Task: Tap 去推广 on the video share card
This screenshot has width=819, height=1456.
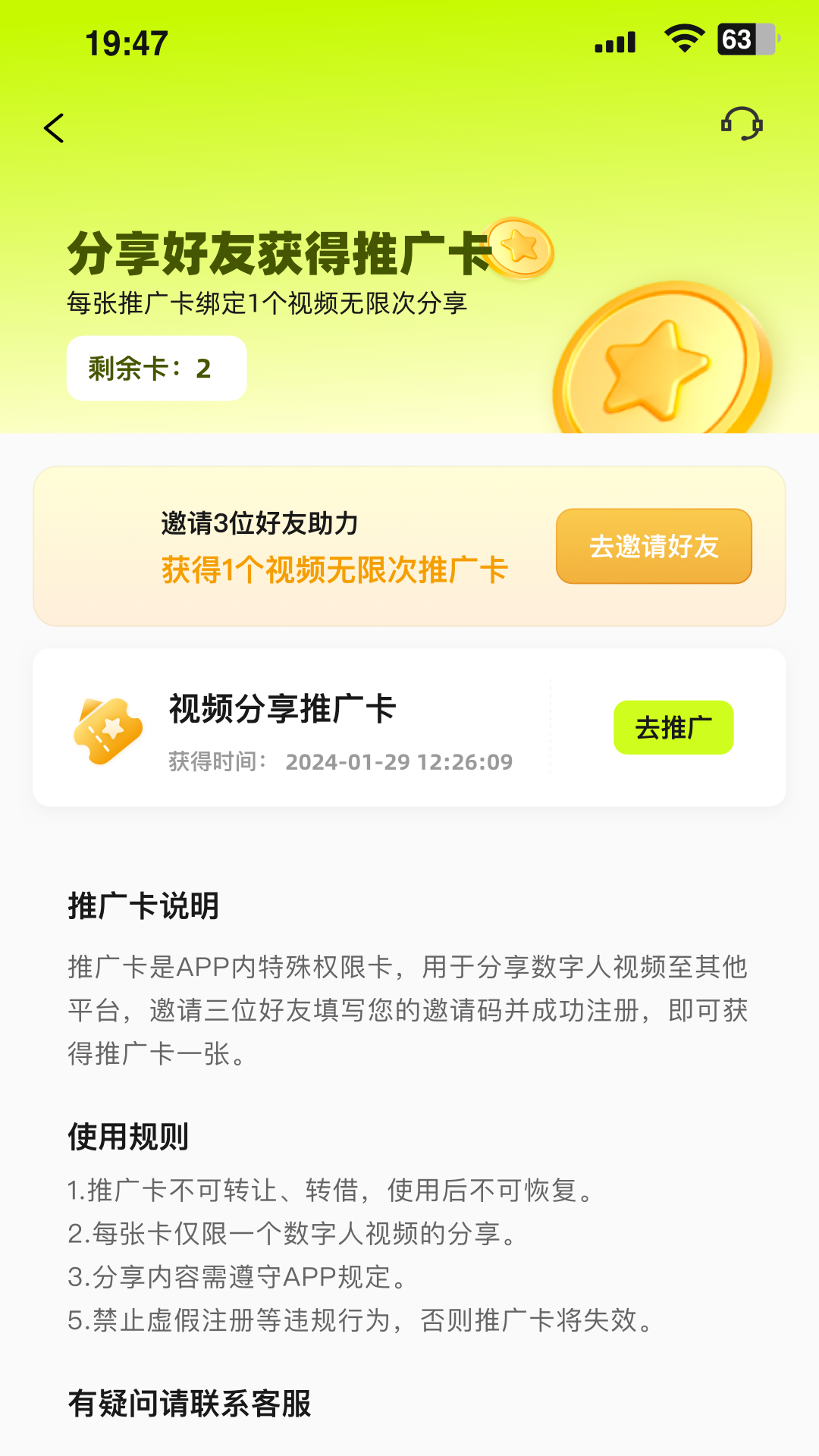Action: pyautogui.click(x=673, y=727)
